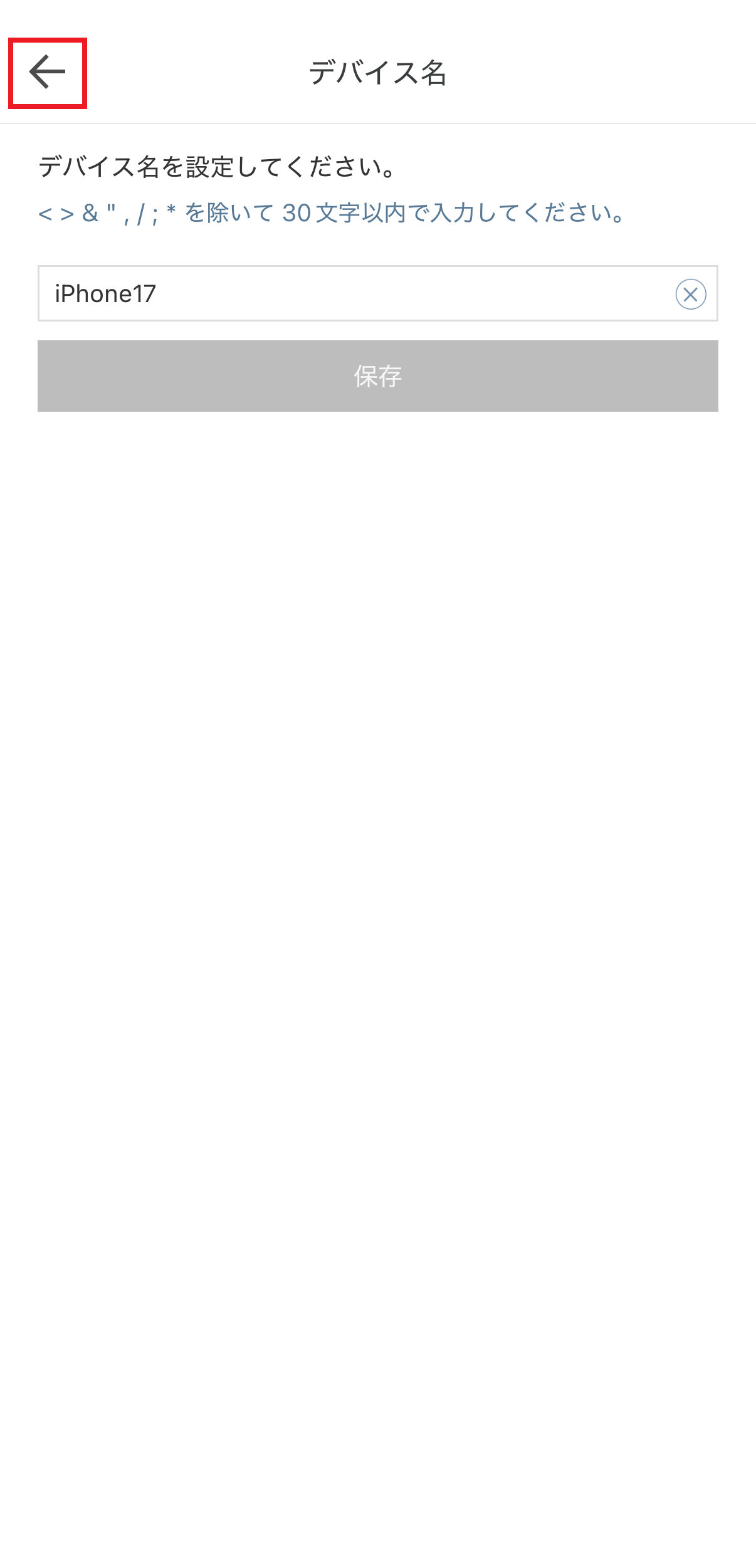Tap the device name field containing iPhone17
This screenshot has height=1568, width=756.
[377, 293]
